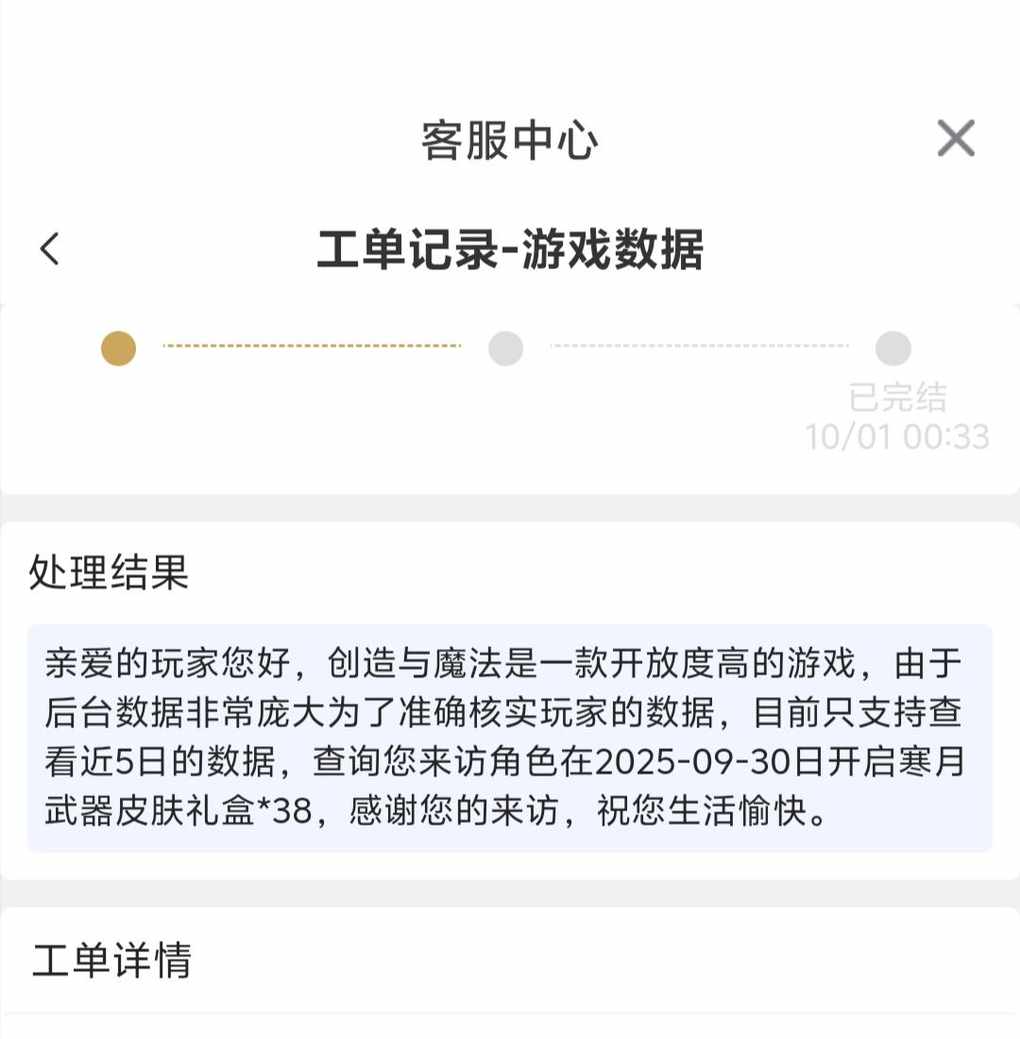Close the 客服中心 customer service panel

coord(955,138)
